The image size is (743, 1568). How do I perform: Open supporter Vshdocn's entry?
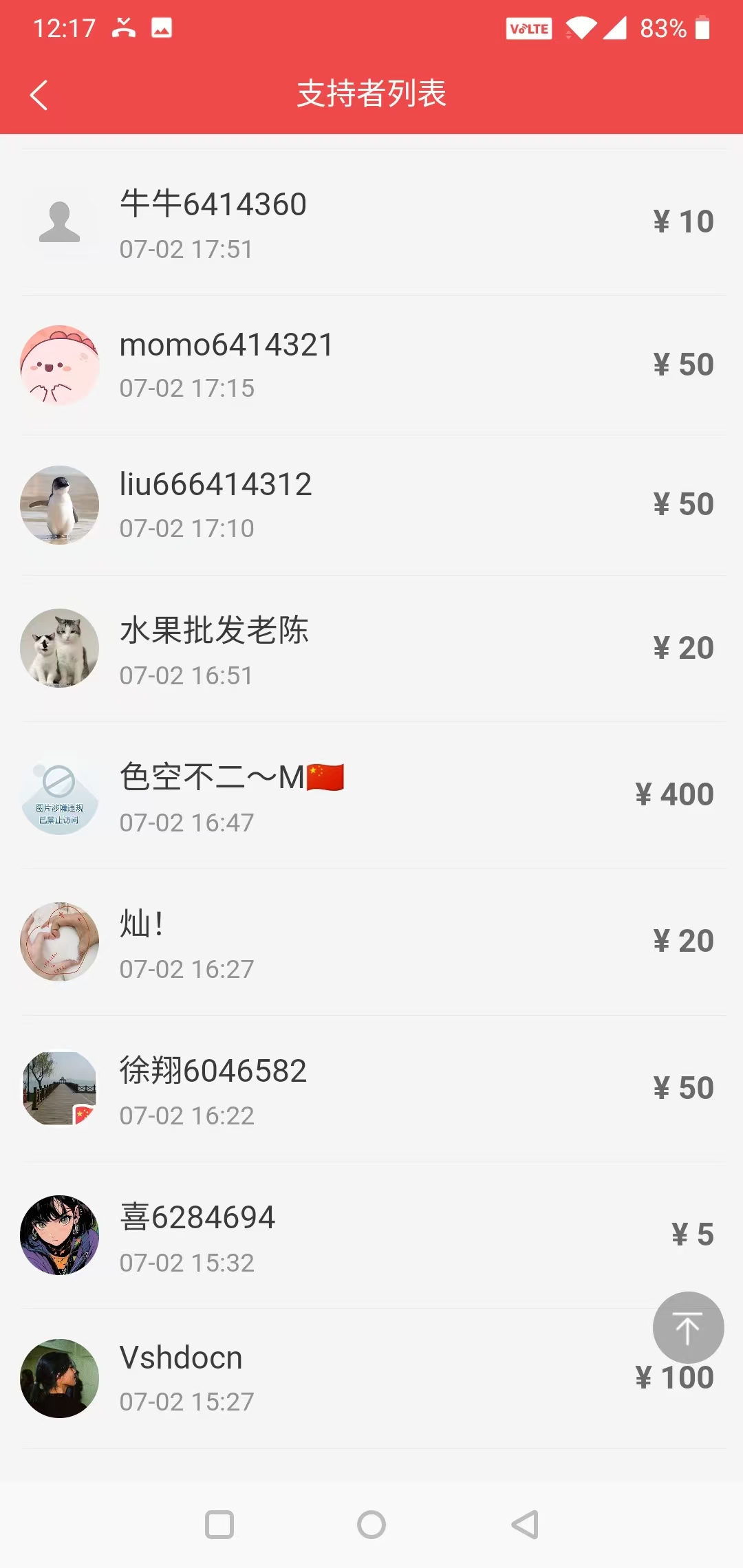tap(344, 1379)
